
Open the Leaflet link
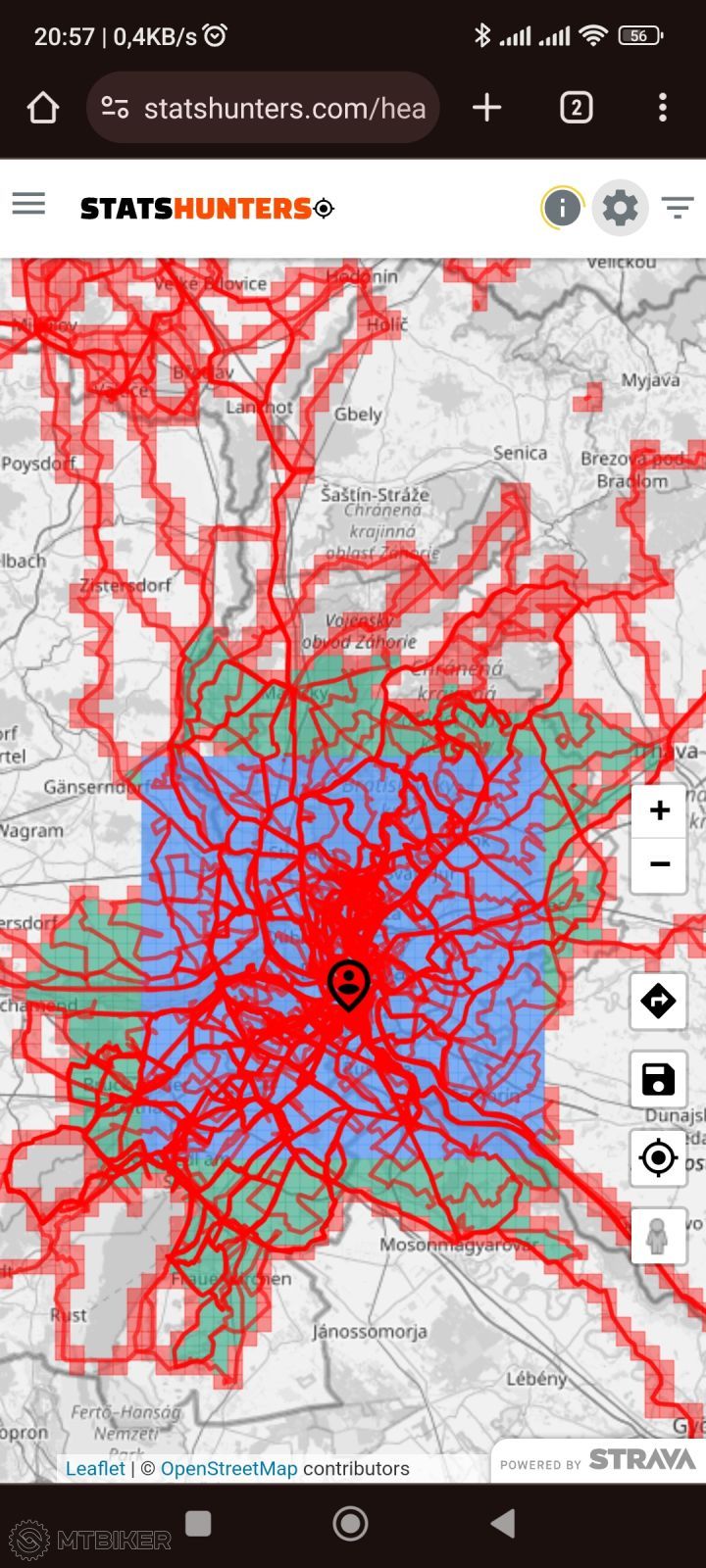click(x=95, y=1468)
